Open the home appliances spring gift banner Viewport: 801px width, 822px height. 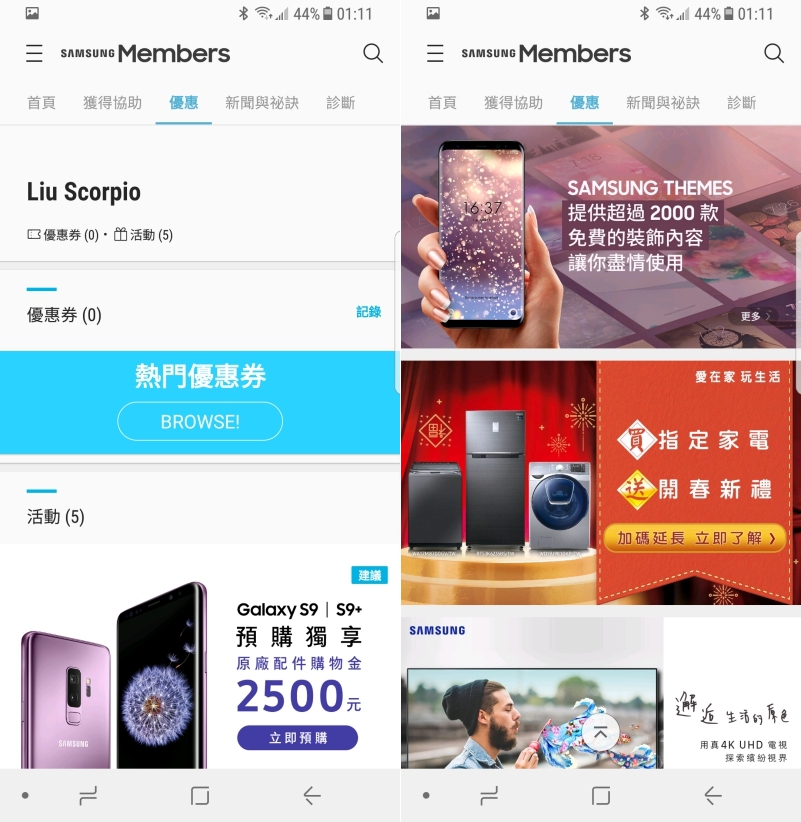[x=600, y=483]
